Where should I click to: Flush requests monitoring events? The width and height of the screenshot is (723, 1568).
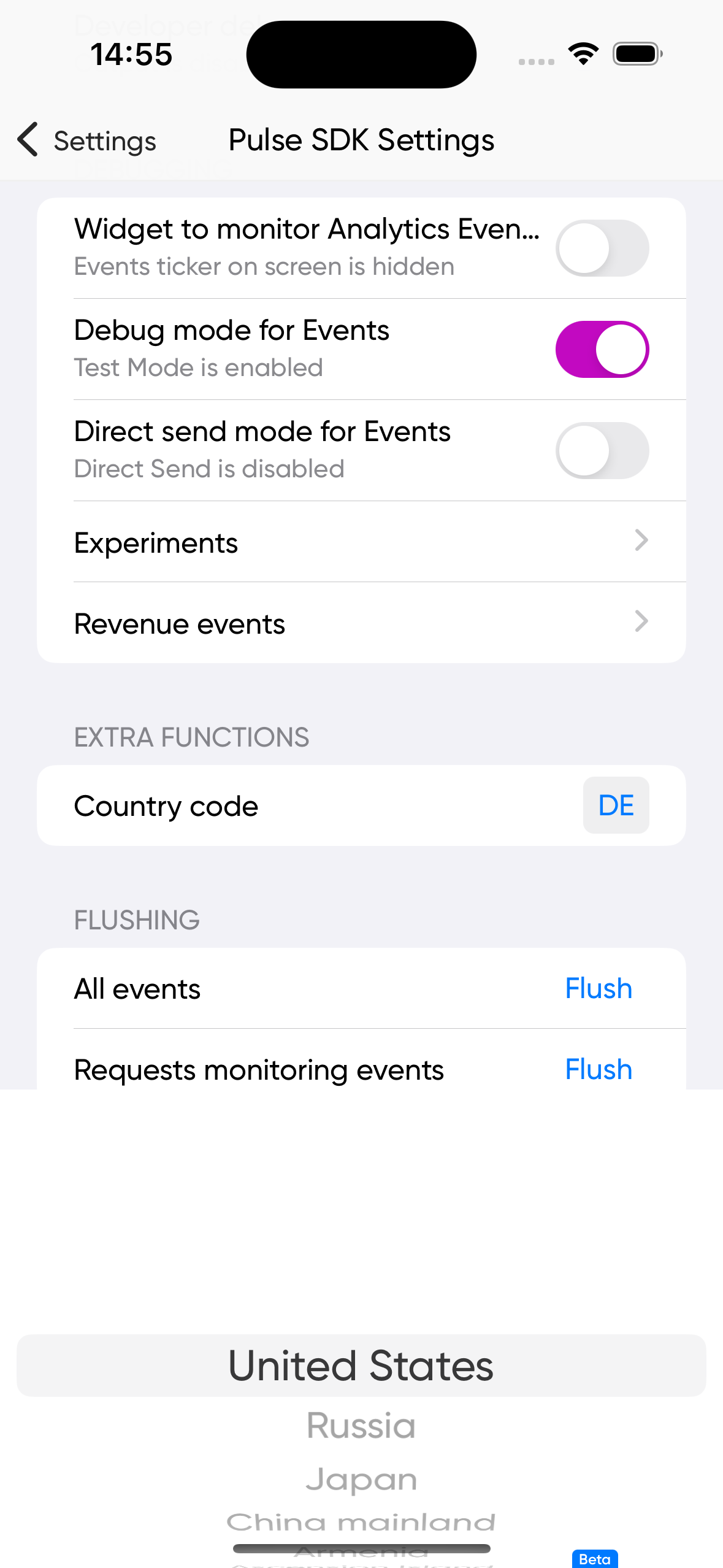(x=598, y=1069)
